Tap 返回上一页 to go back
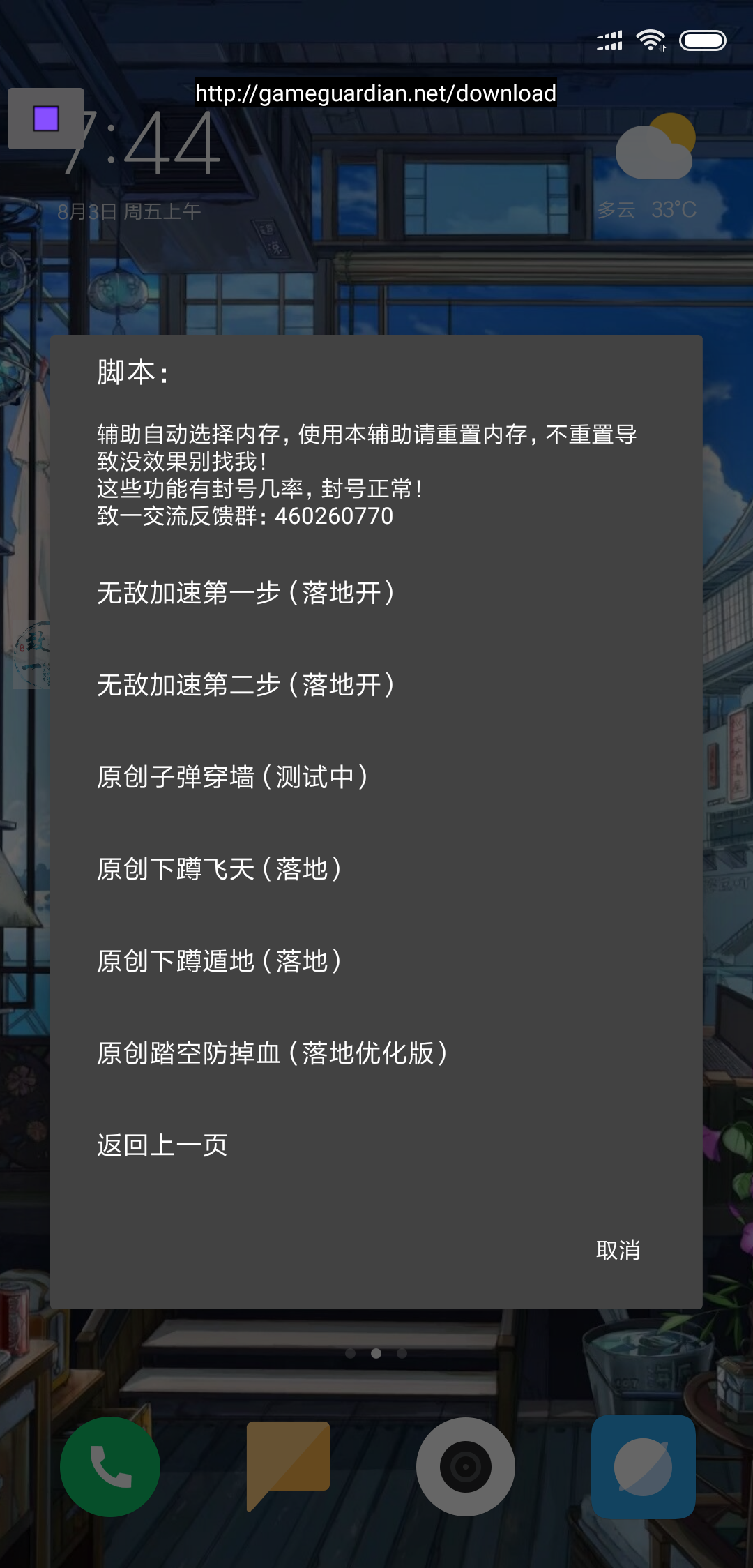Screen dimensions: 753x1568 click(162, 1145)
